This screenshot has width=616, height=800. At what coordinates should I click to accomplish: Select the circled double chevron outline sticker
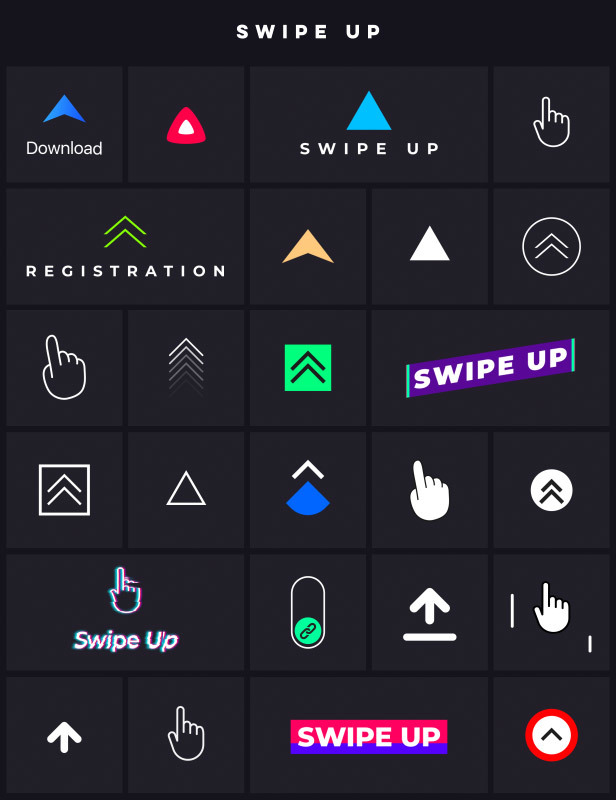(x=551, y=247)
